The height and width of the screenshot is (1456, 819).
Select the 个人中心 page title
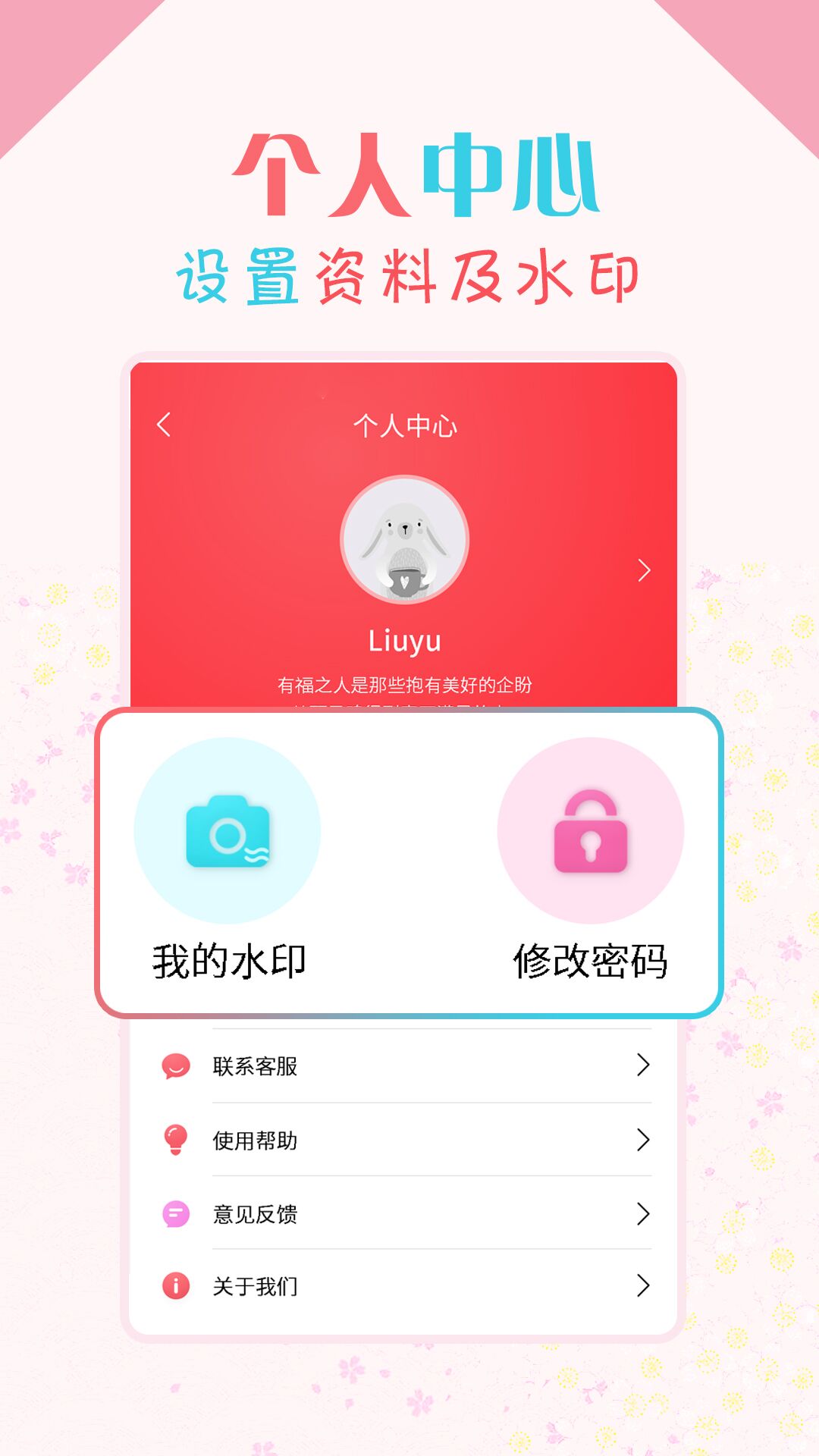click(404, 426)
